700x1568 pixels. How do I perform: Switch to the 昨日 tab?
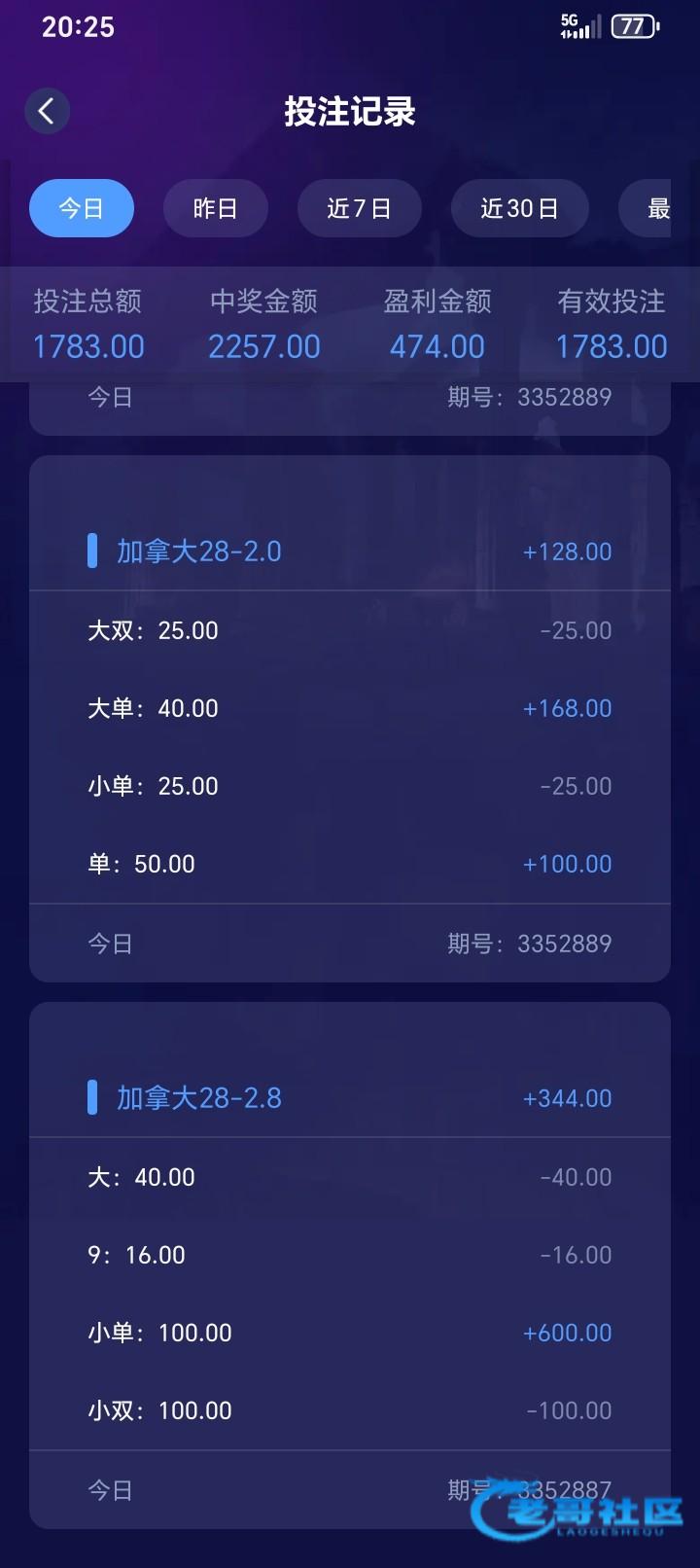[x=215, y=208]
